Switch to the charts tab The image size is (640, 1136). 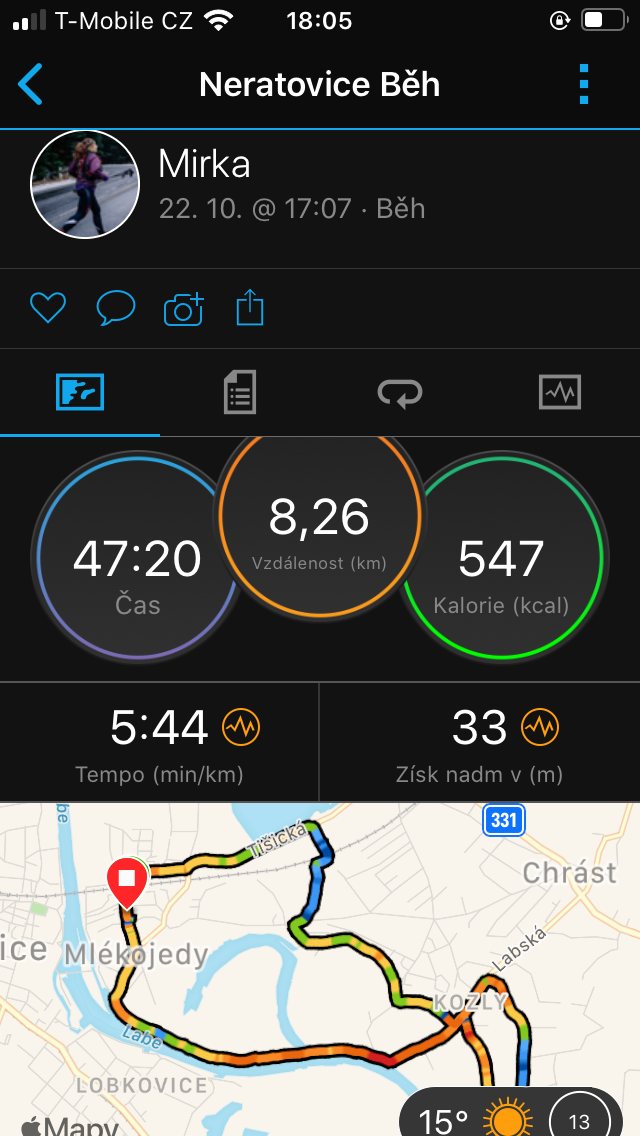[560, 393]
